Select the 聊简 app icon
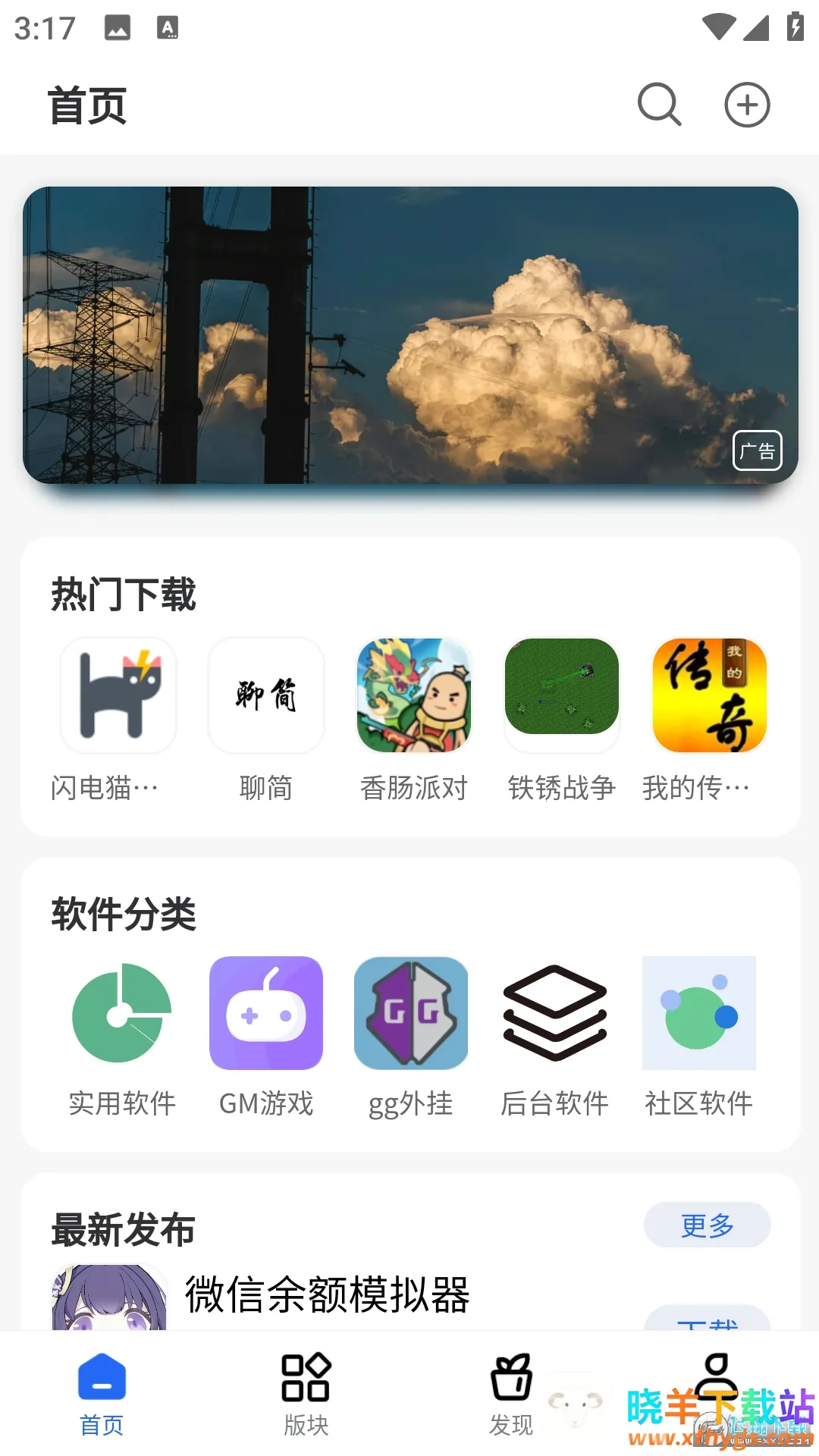Screen dimensions: 819x1456 coord(266,696)
